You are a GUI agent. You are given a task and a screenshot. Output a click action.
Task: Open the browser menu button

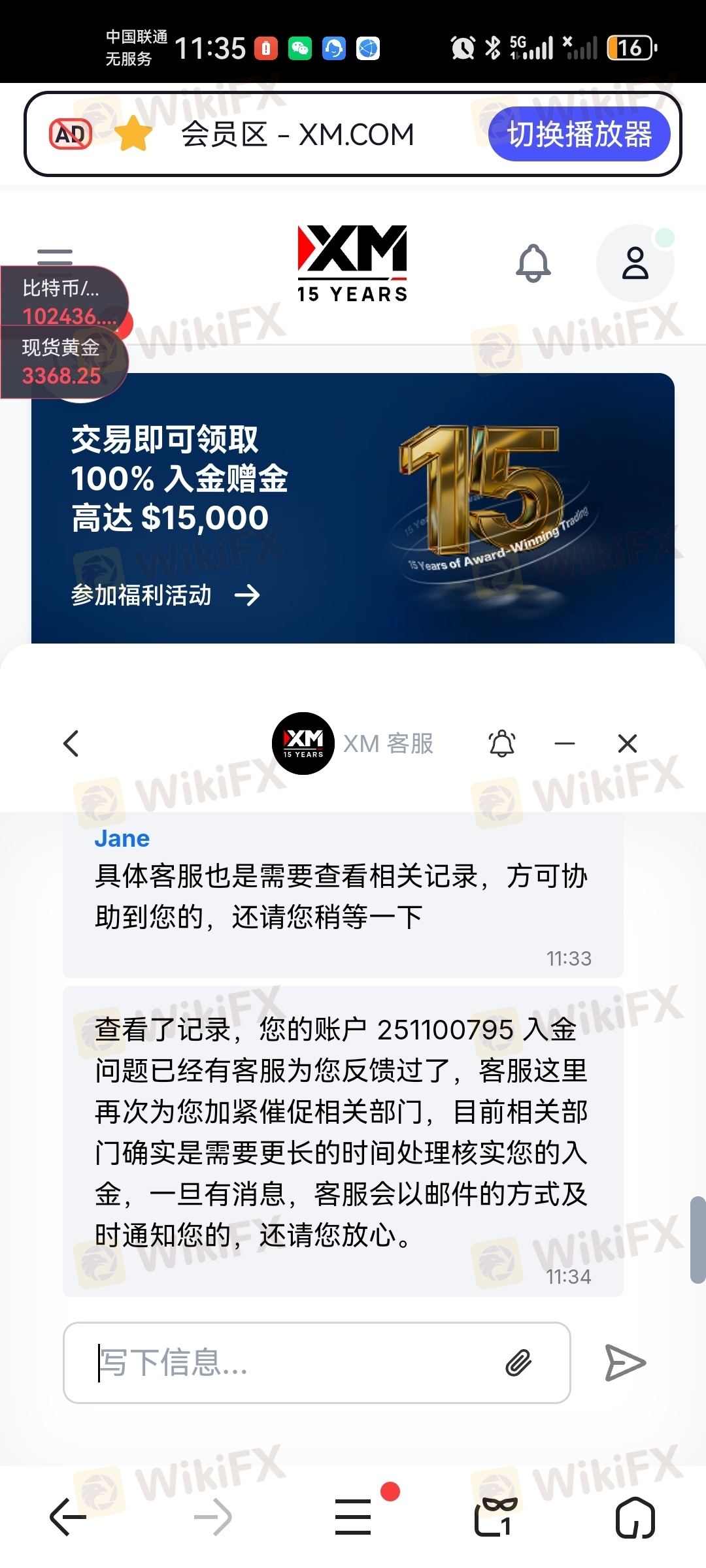[353, 1517]
